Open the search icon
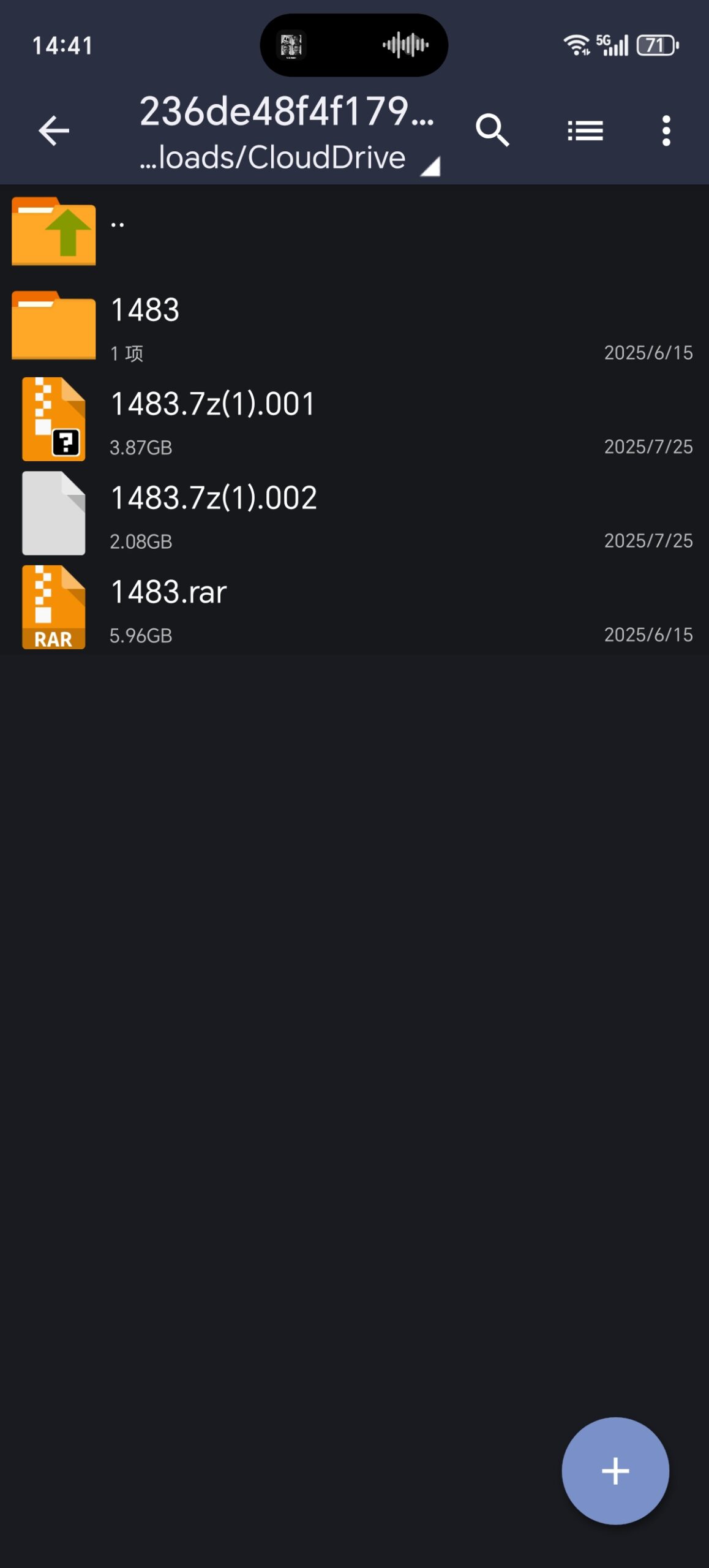This screenshot has height=1568, width=709. (x=492, y=130)
